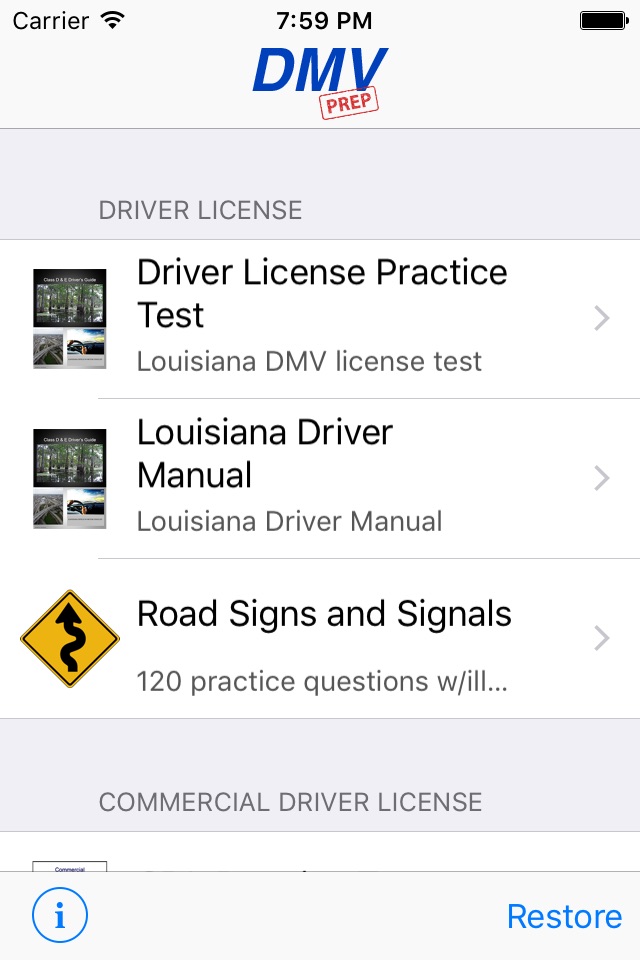The image size is (640, 960).
Task: Tap the info icon
Action: pyautogui.click(x=60, y=915)
